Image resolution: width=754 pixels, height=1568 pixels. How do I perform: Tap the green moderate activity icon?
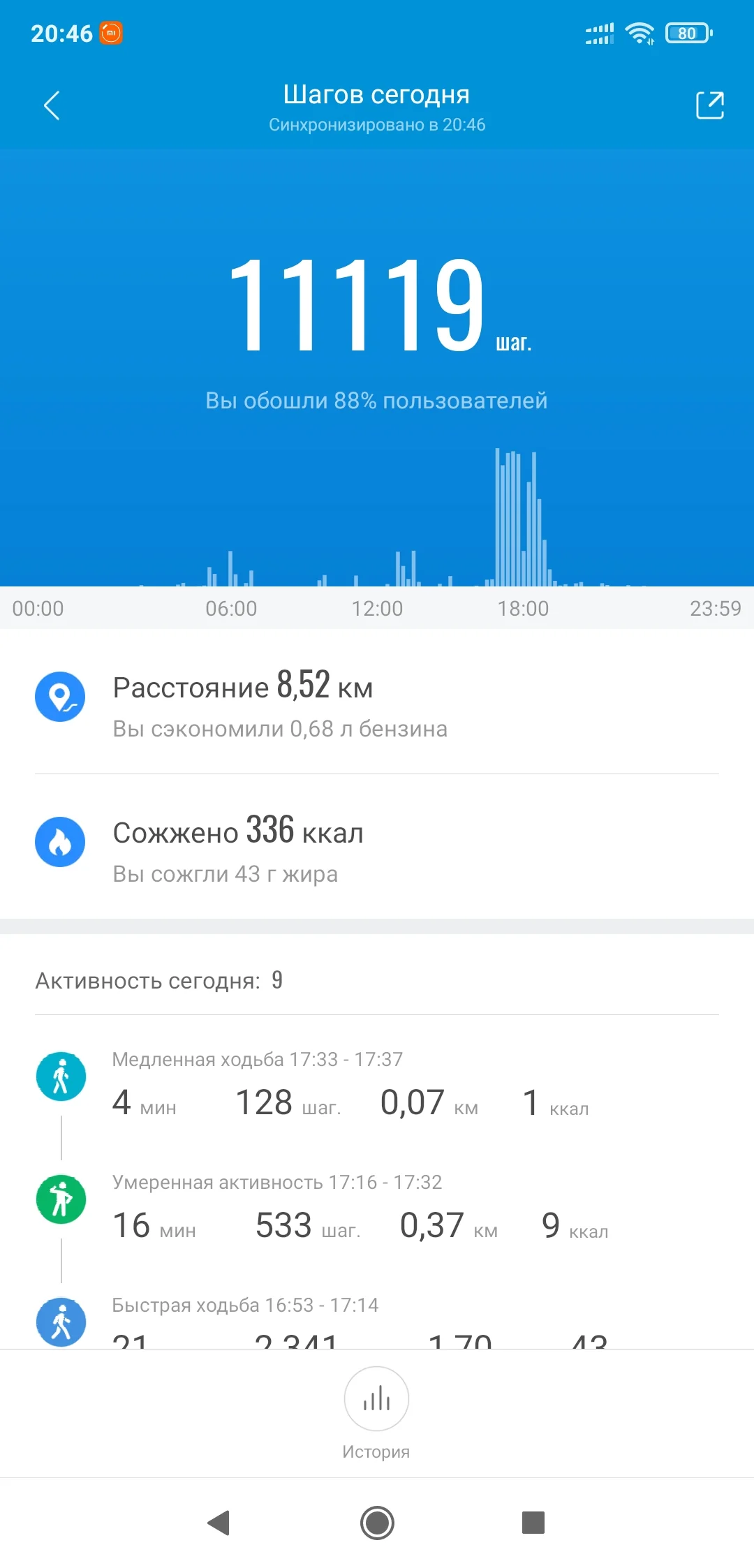tap(61, 1199)
